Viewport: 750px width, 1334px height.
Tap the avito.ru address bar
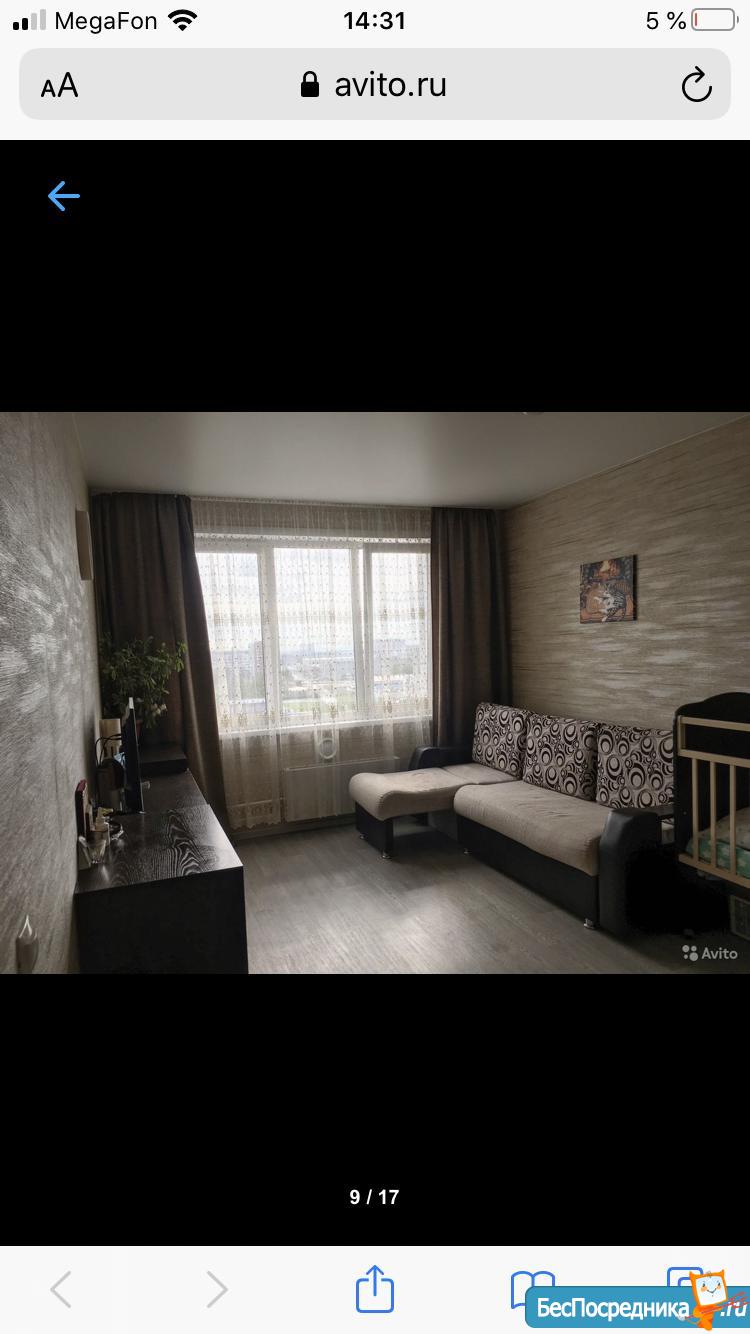point(375,86)
